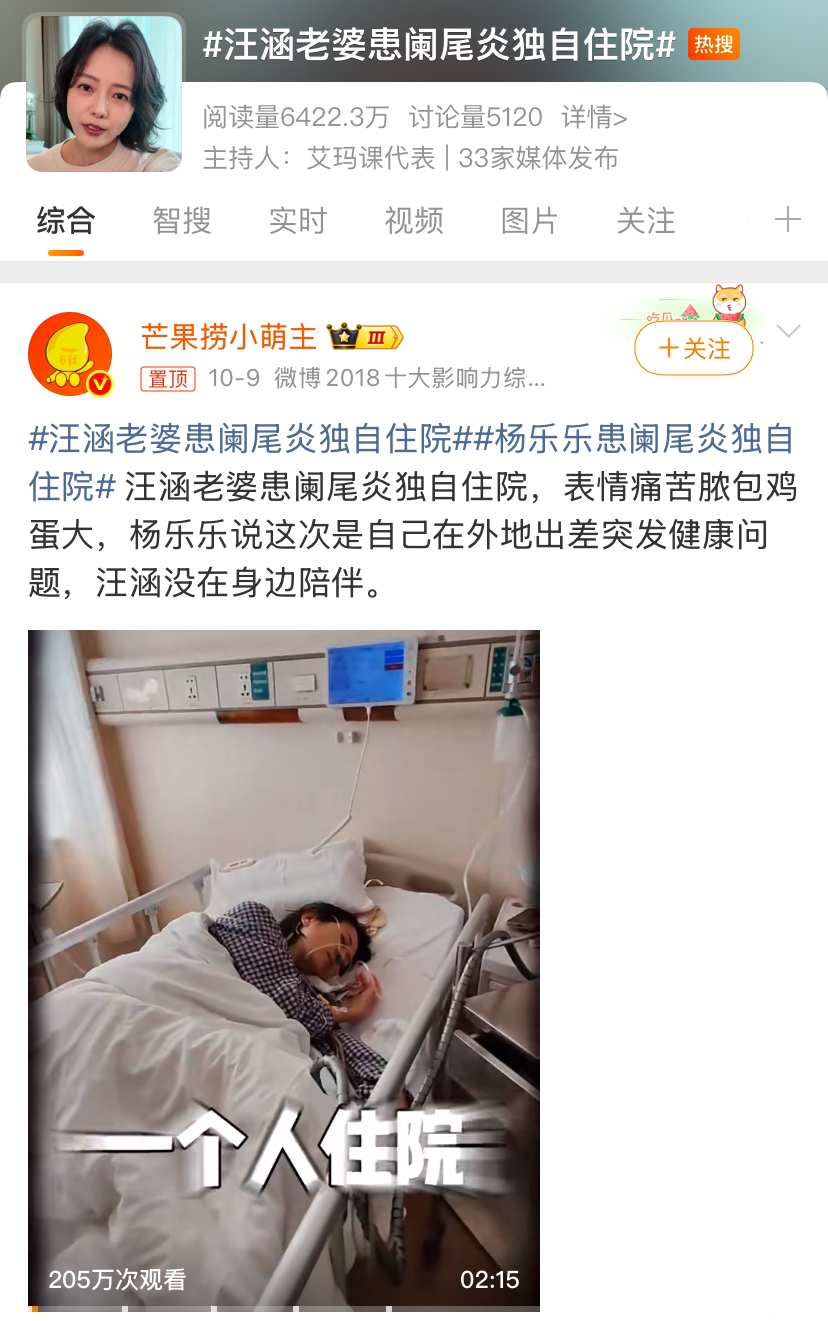Open the 综合 tab
The width and height of the screenshot is (828, 1321).
66,220
